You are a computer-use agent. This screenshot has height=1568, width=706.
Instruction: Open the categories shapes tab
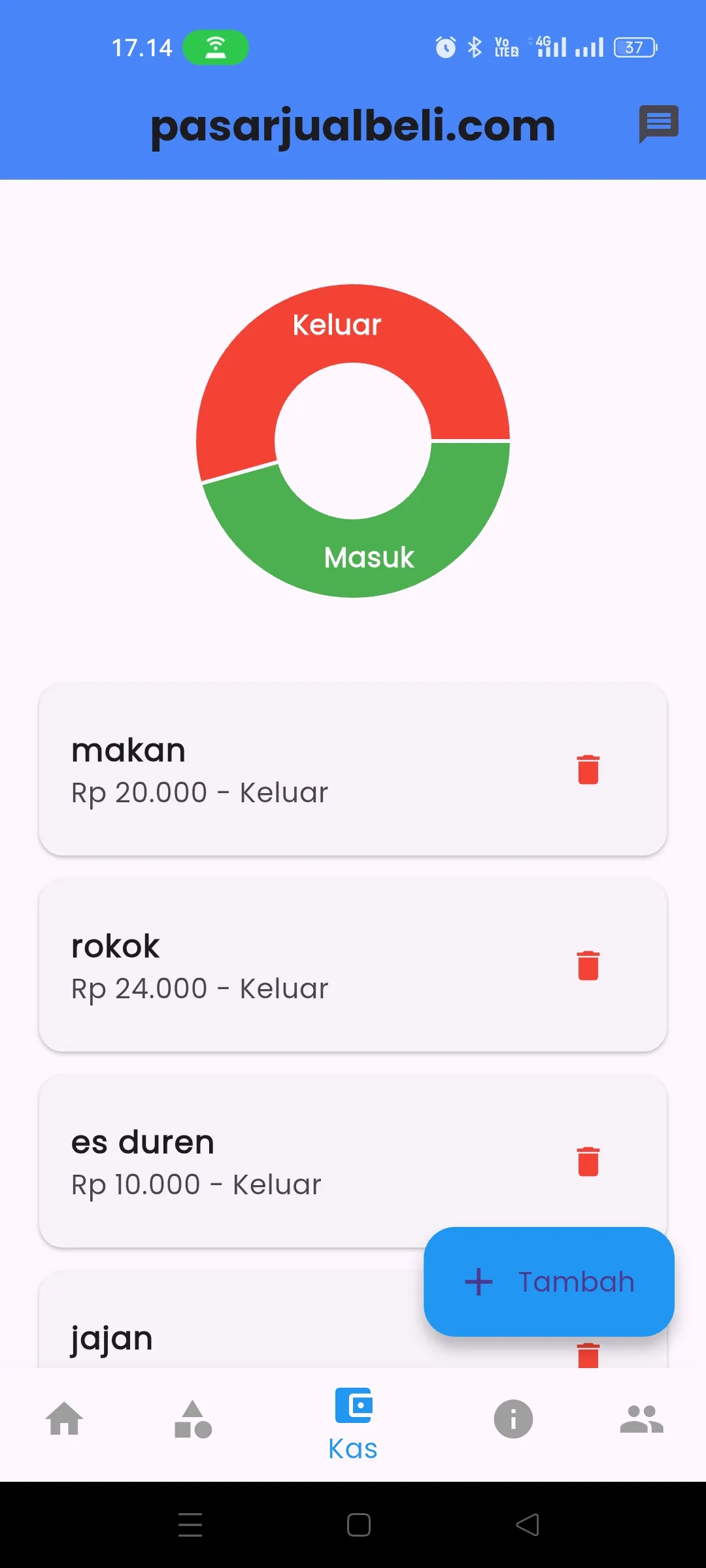193,1419
